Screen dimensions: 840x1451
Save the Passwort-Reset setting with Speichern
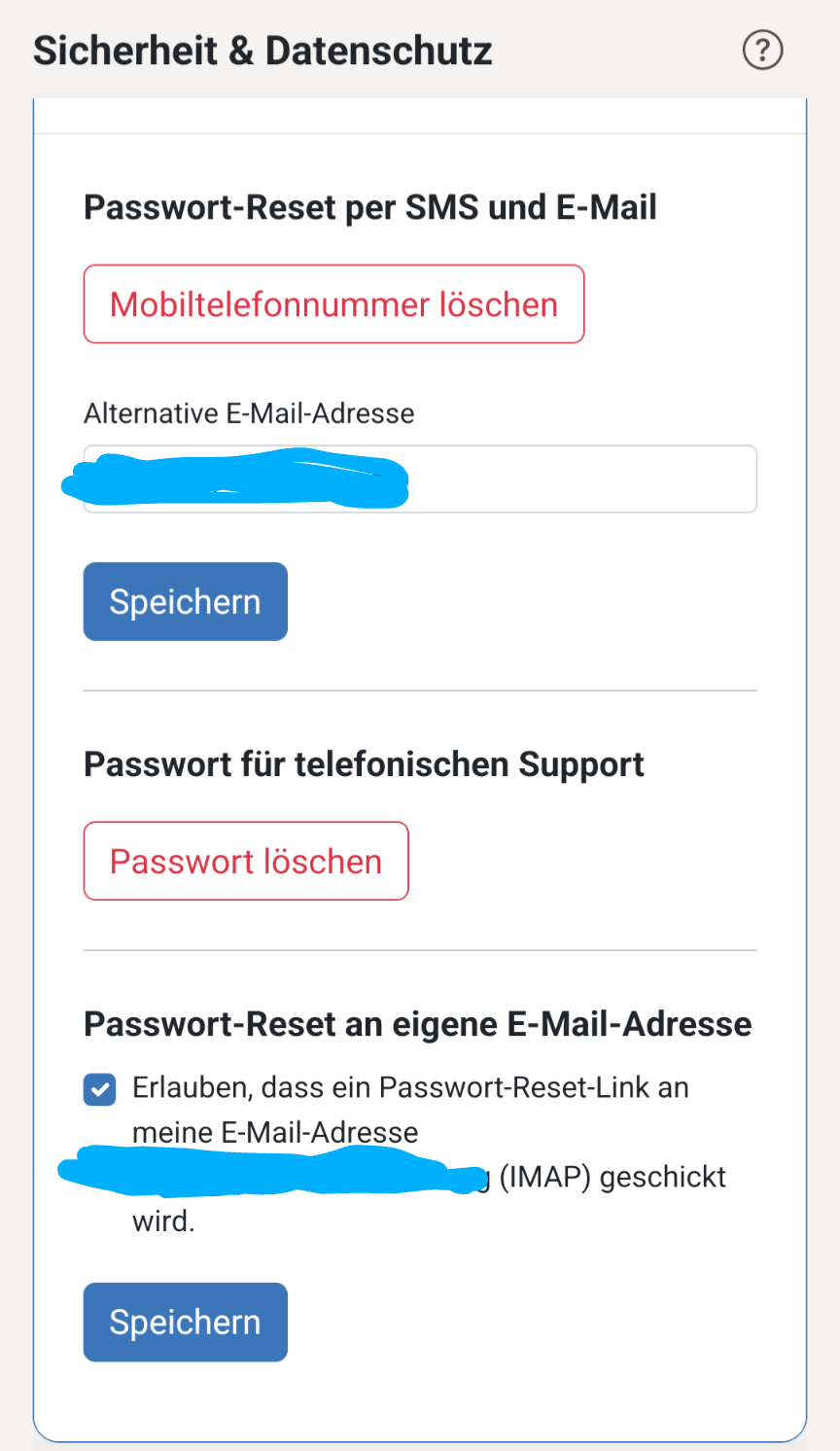click(x=185, y=1323)
